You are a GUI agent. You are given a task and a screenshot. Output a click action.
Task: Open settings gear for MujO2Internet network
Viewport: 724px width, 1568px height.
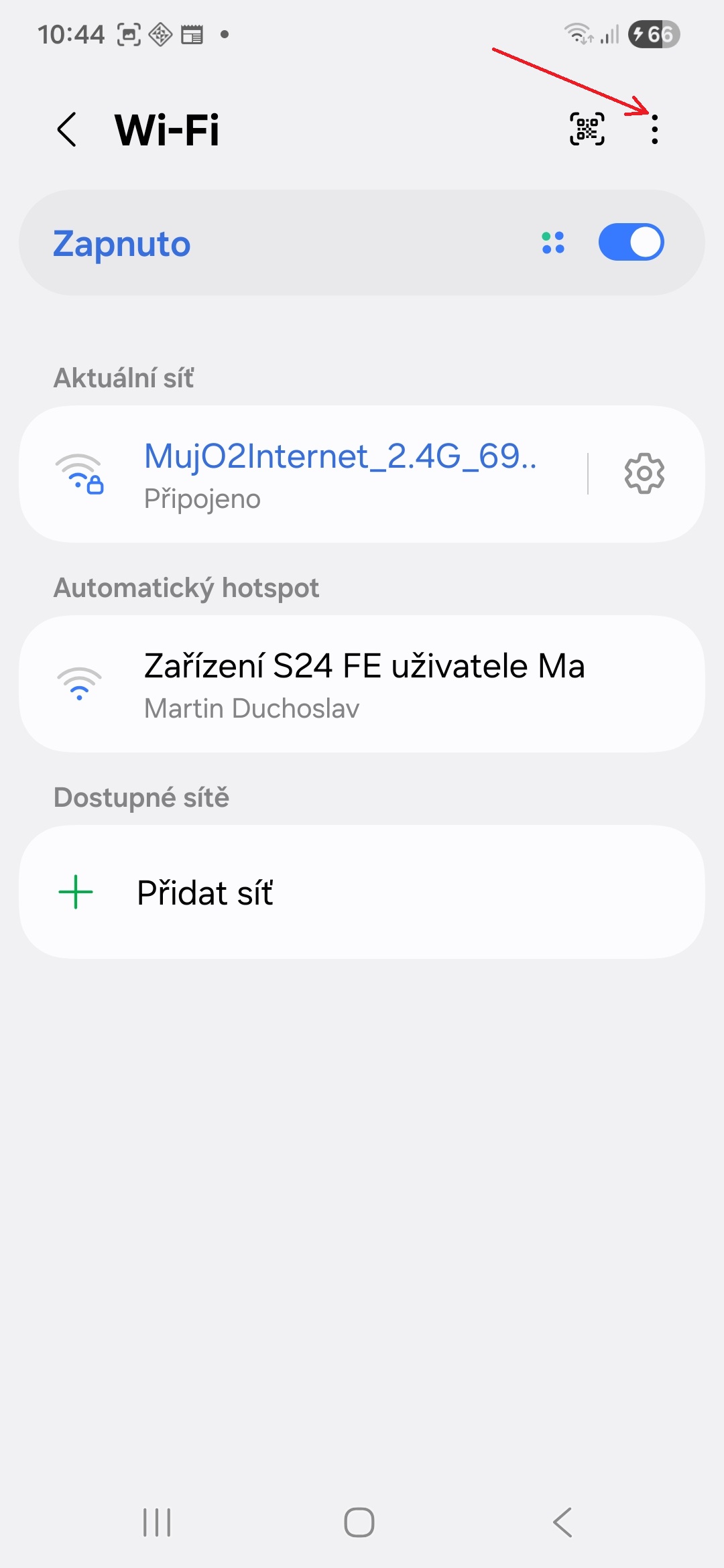click(644, 474)
